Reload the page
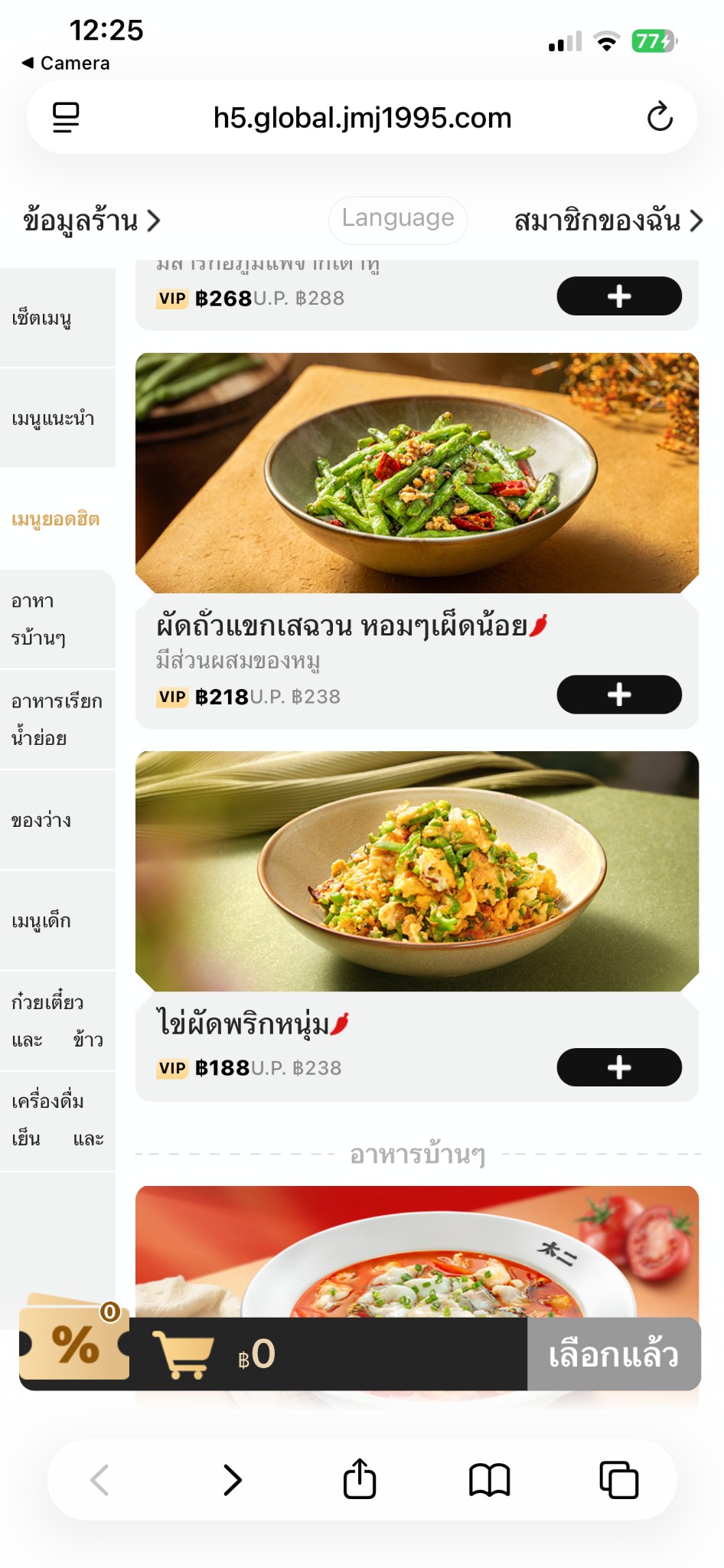The width and height of the screenshot is (724, 1568). point(659,118)
